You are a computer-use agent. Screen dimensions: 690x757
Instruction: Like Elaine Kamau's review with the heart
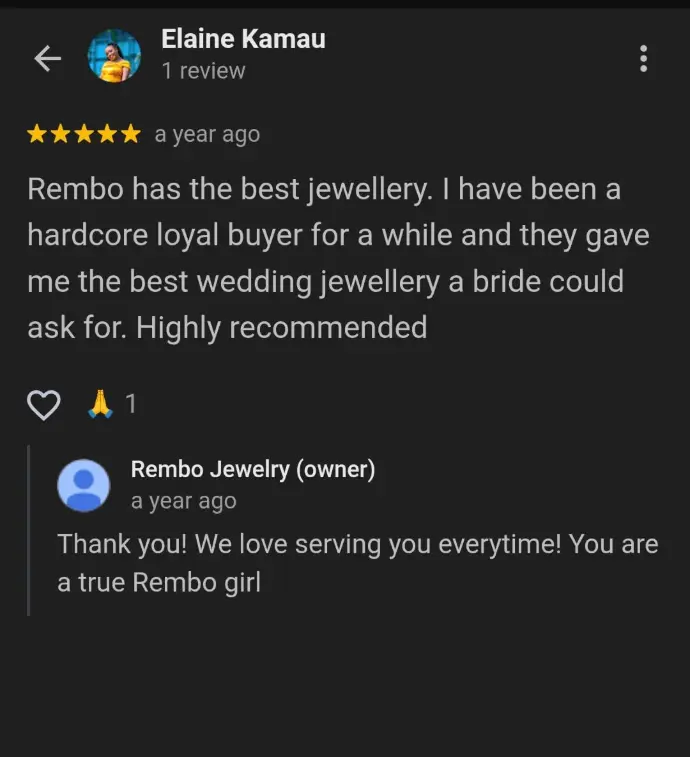click(43, 405)
